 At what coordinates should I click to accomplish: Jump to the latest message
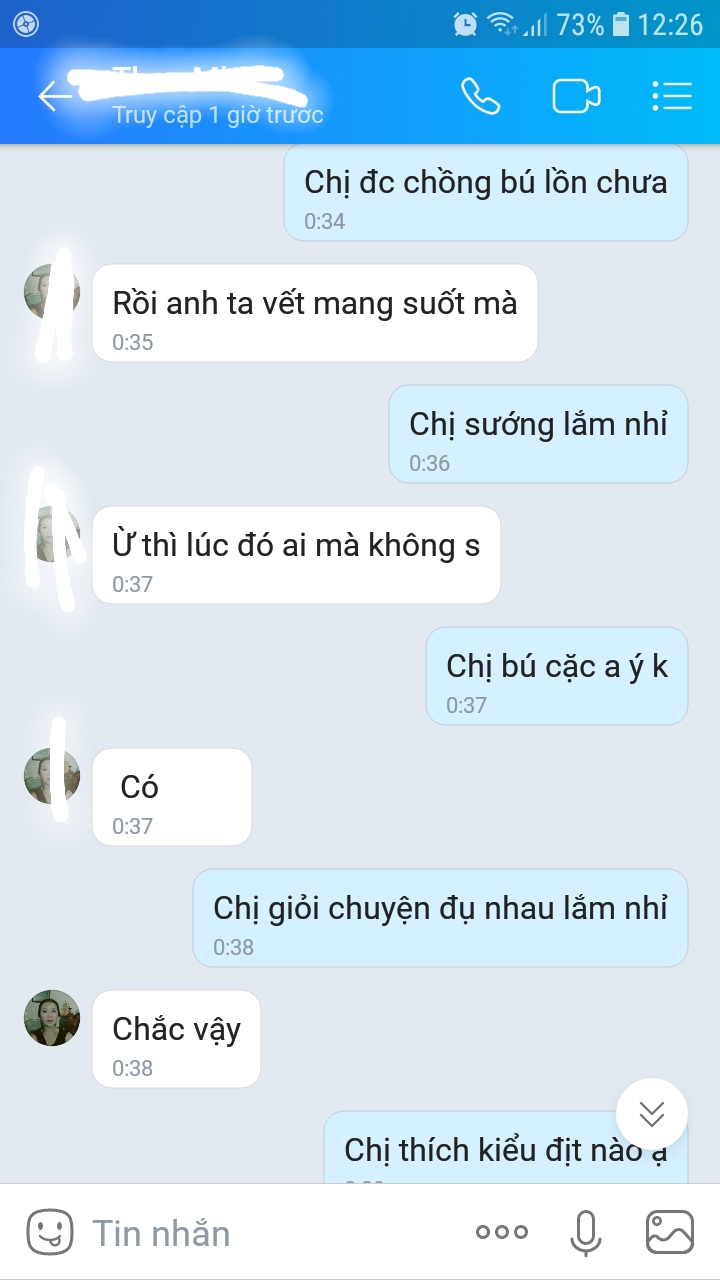(x=652, y=1114)
